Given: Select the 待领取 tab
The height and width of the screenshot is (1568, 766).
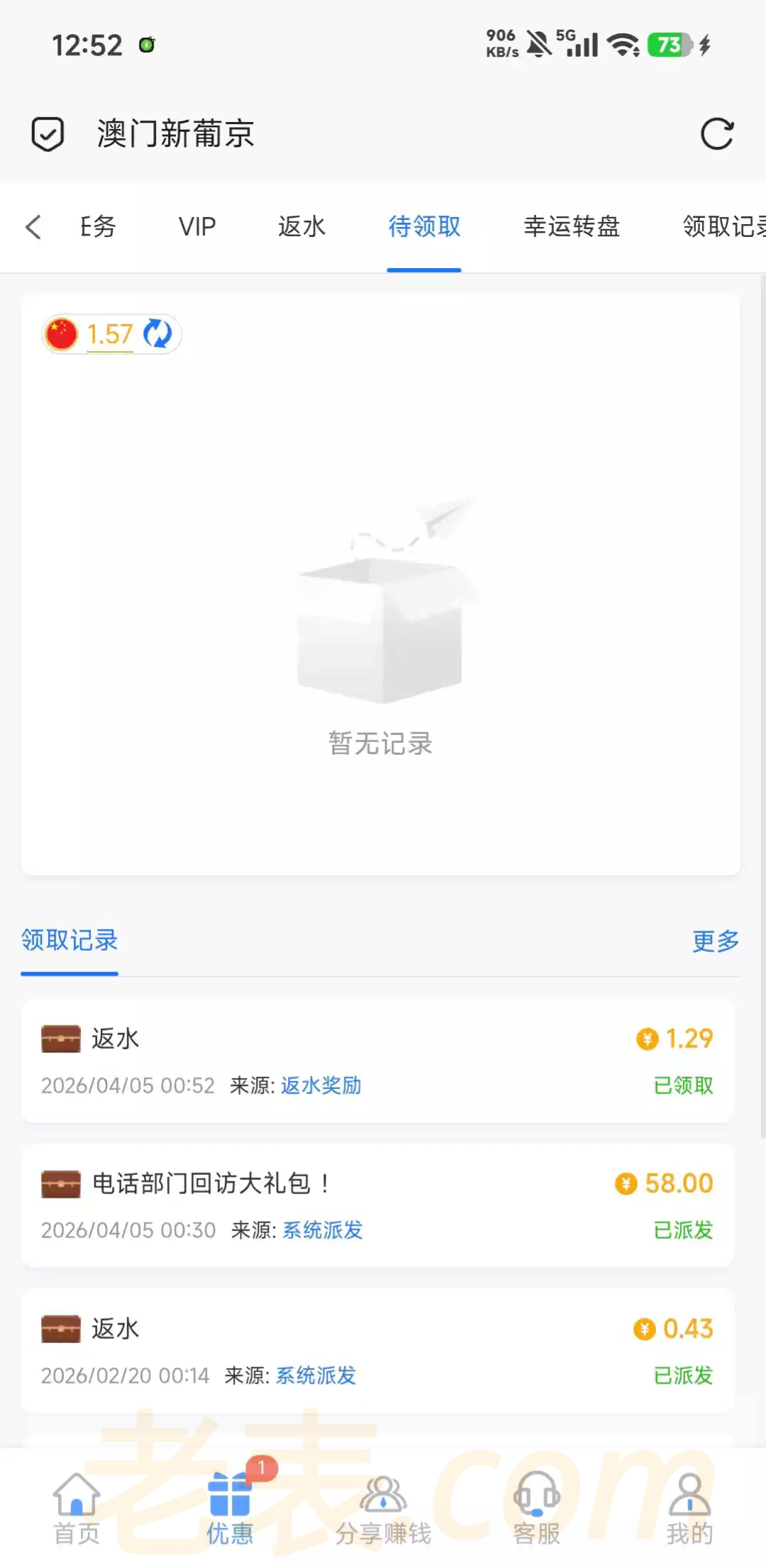Looking at the screenshot, I should 424,227.
